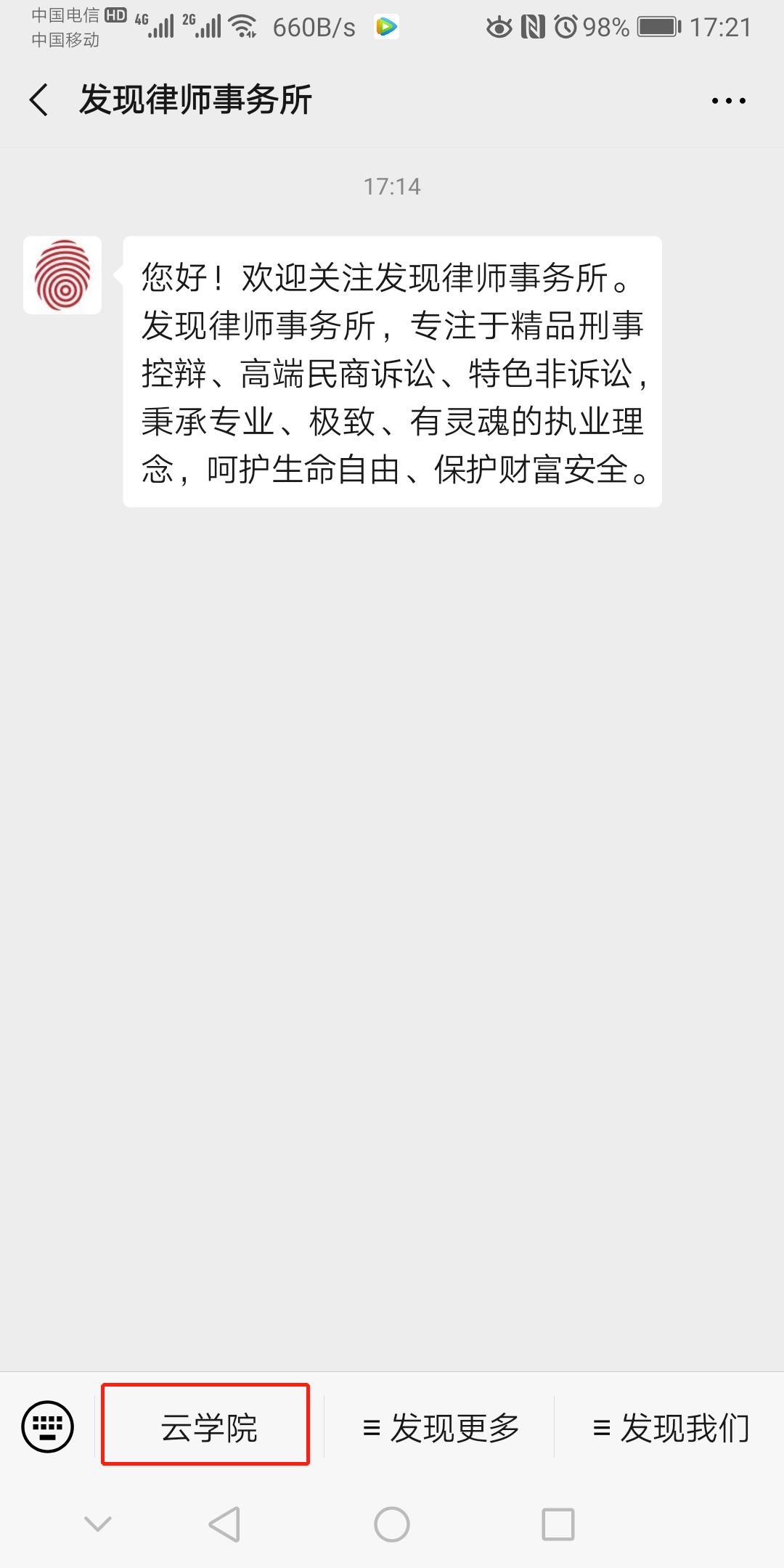Hide the navigation bar with the down arrow
This screenshot has width=784, height=1568.
98,1524
